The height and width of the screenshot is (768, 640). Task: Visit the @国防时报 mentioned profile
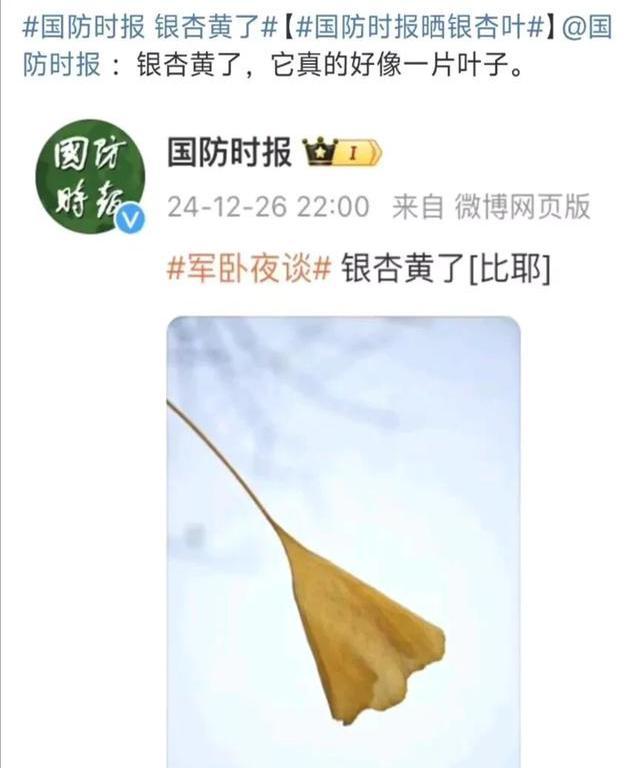tap(588, 27)
